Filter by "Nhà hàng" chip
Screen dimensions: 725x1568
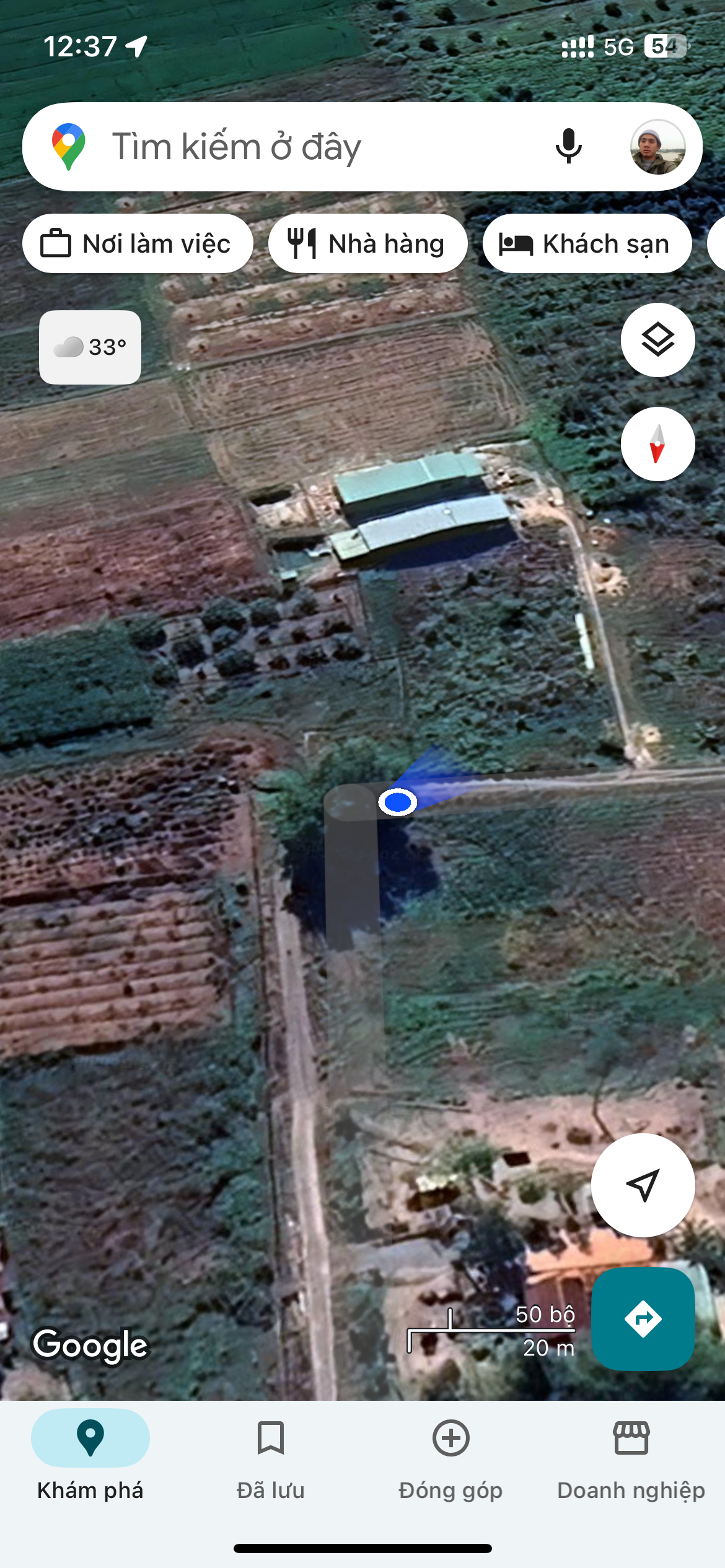click(367, 243)
